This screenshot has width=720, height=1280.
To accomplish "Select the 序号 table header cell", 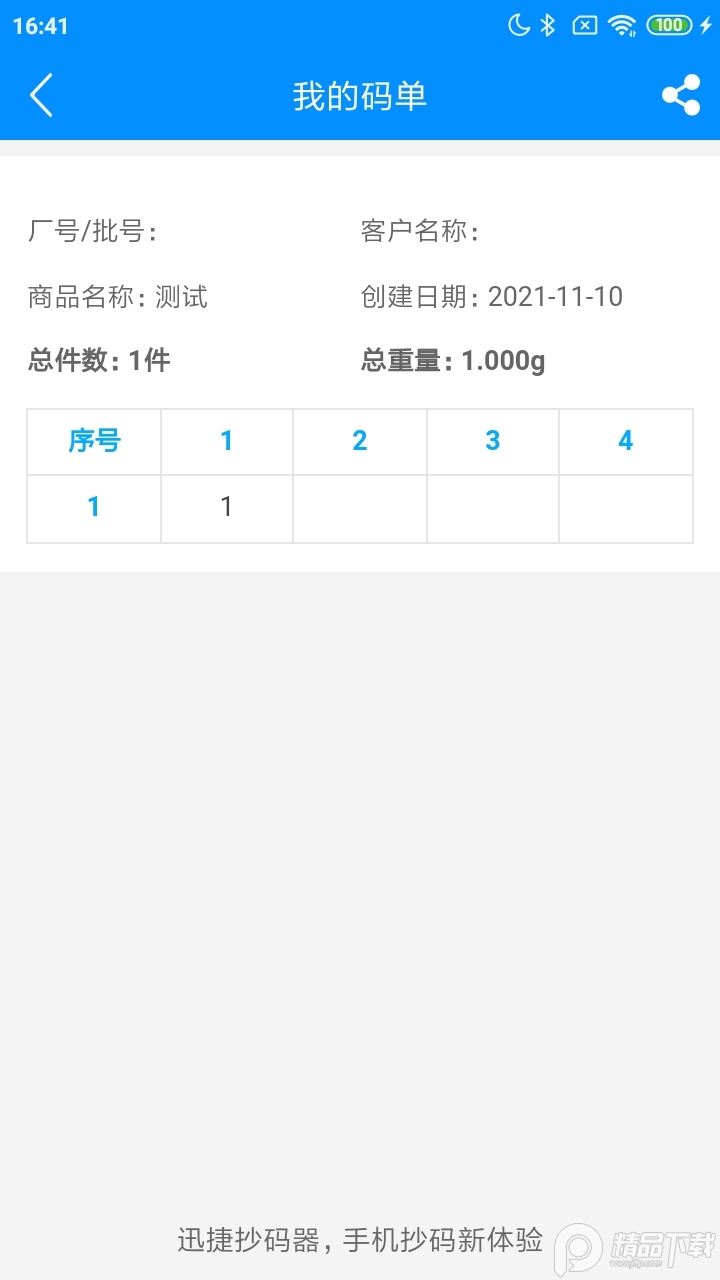I will click(x=93, y=440).
